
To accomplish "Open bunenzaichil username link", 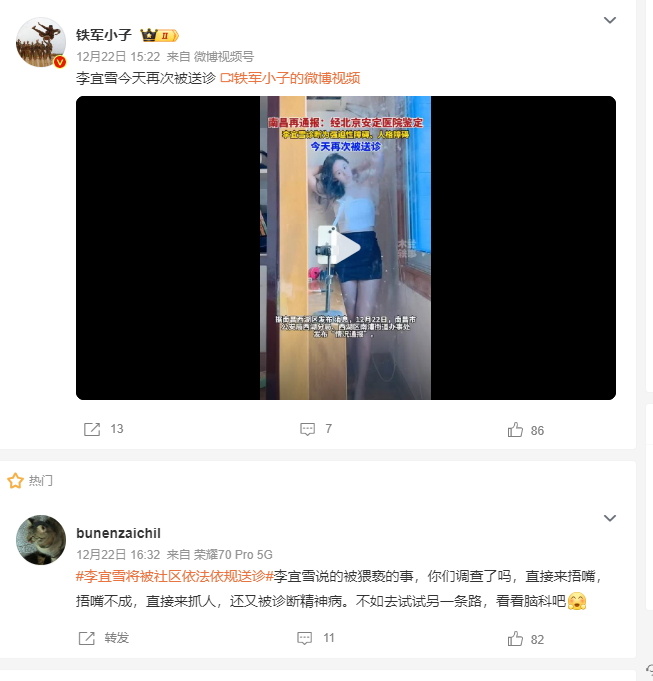I will [x=118, y=533].
